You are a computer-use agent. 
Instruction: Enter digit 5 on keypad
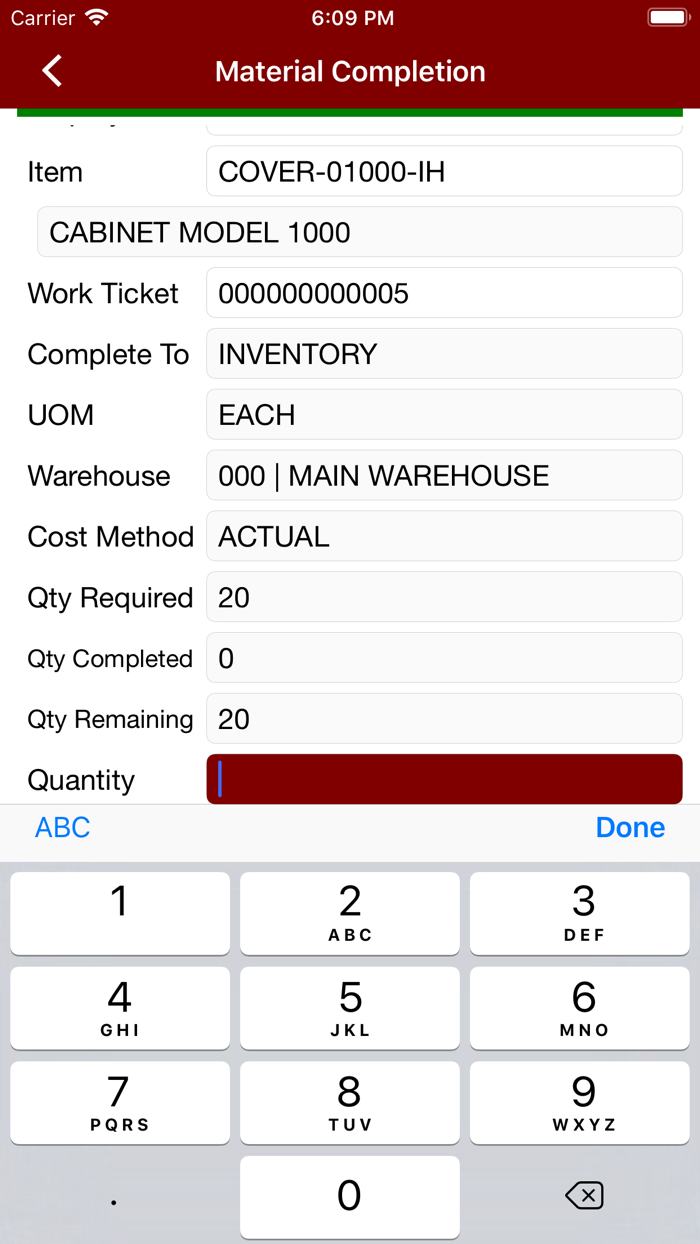350,1008
